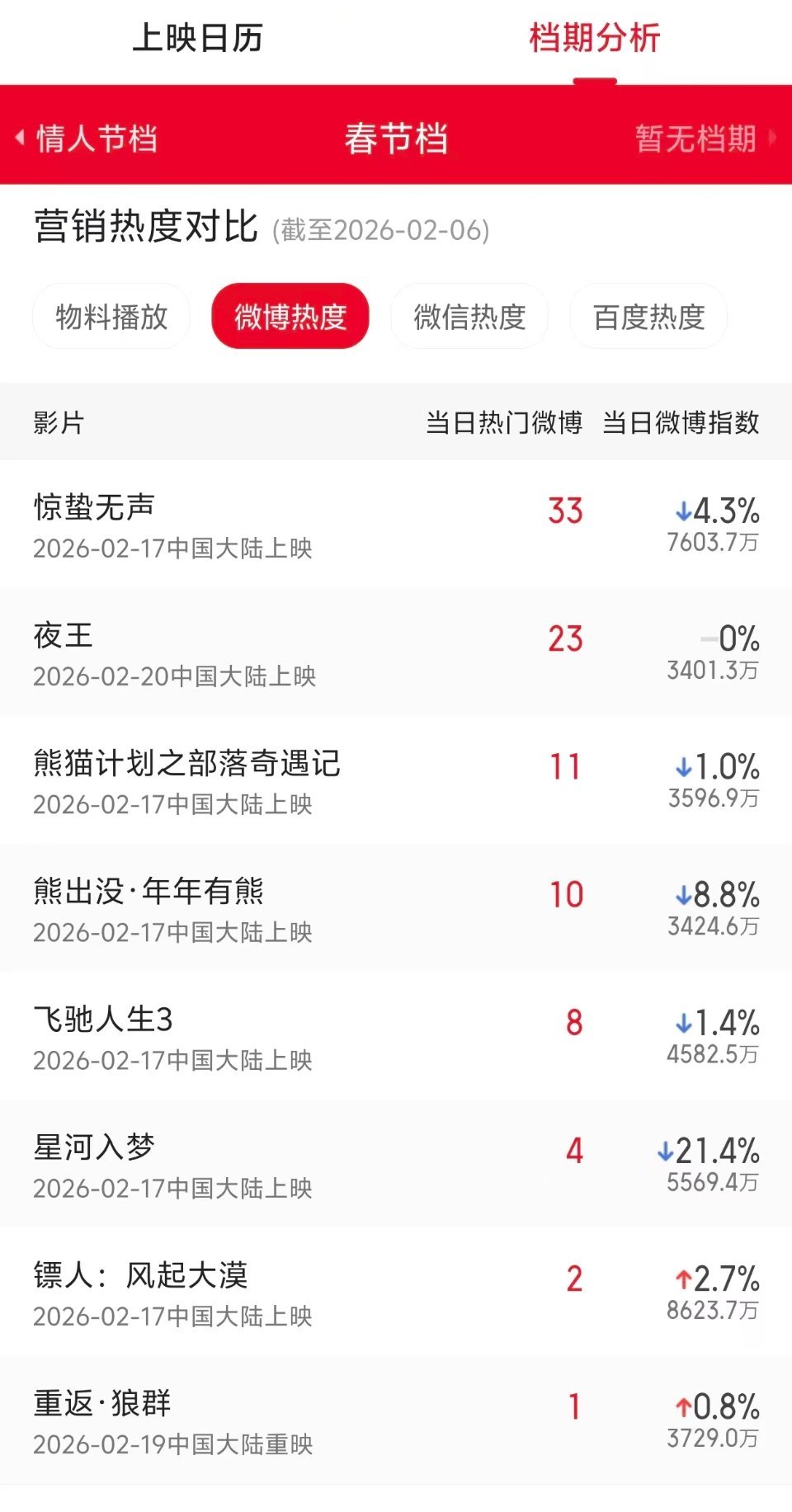Click the blue down arrow next to 熊出没·年年有熊's 8.8%
The height and width of the screenshot is (1512, 792).
(x=682, y=893)
